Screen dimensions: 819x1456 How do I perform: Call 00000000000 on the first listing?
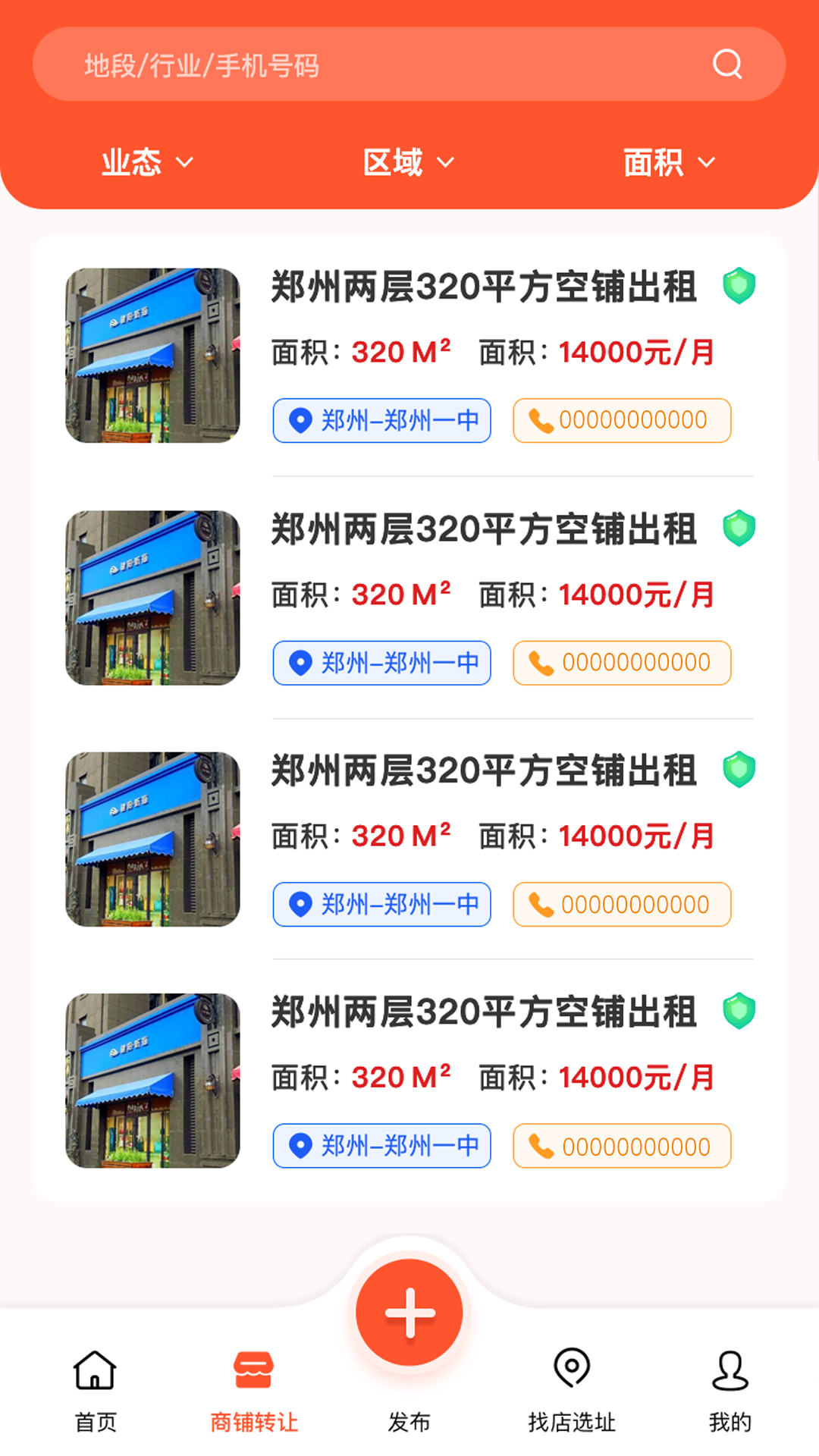click(x=621, y=420)
